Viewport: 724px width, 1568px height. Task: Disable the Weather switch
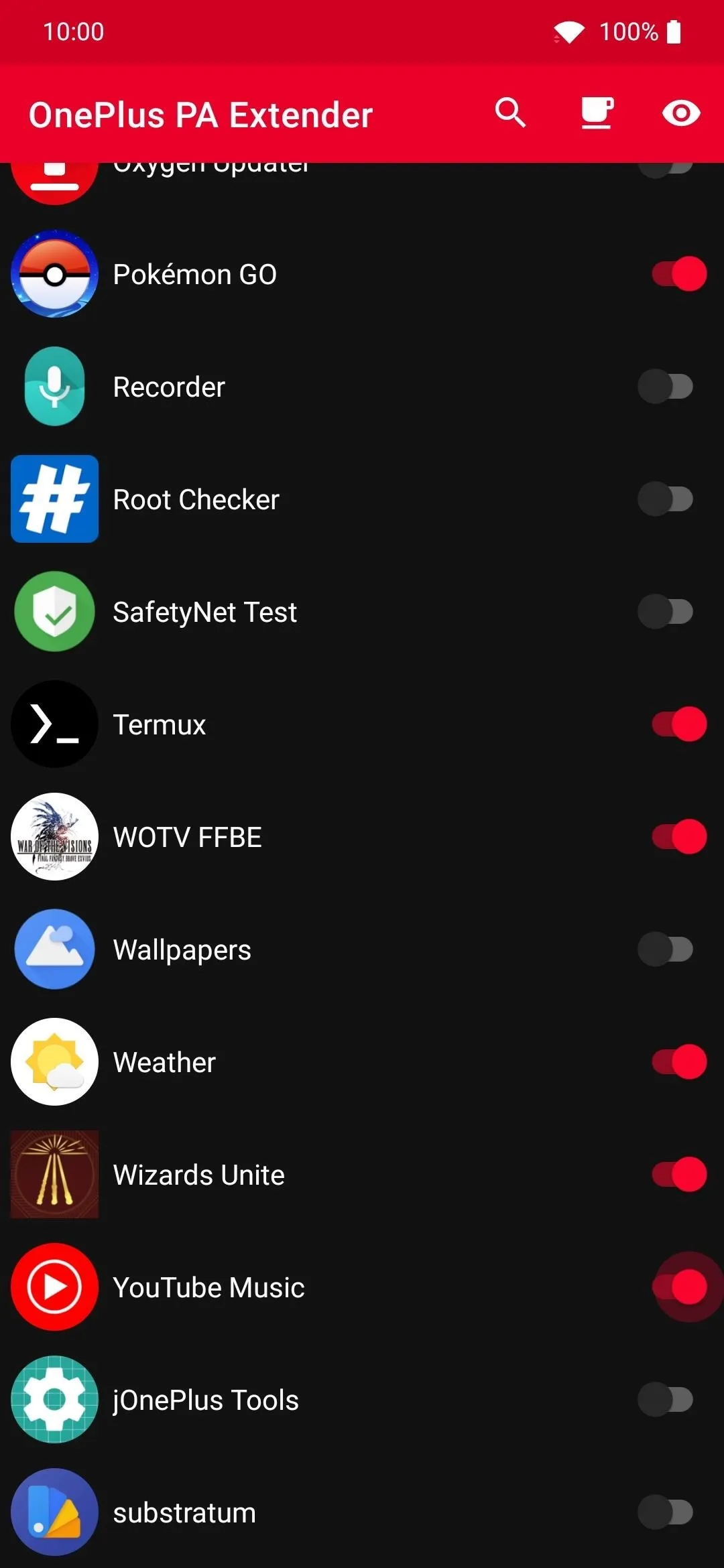coord(678,1062)
